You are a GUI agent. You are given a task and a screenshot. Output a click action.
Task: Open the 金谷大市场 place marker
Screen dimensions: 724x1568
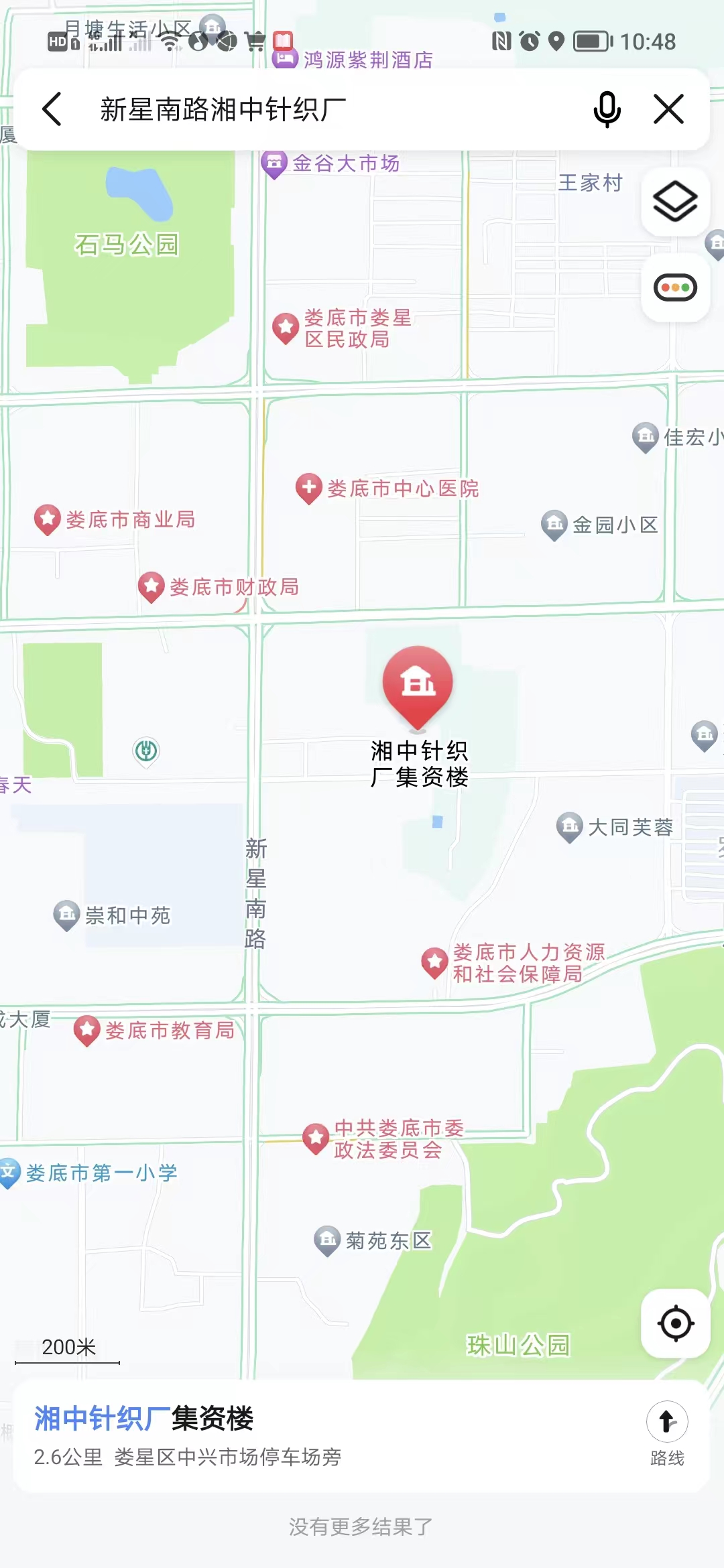pos(274,163)
